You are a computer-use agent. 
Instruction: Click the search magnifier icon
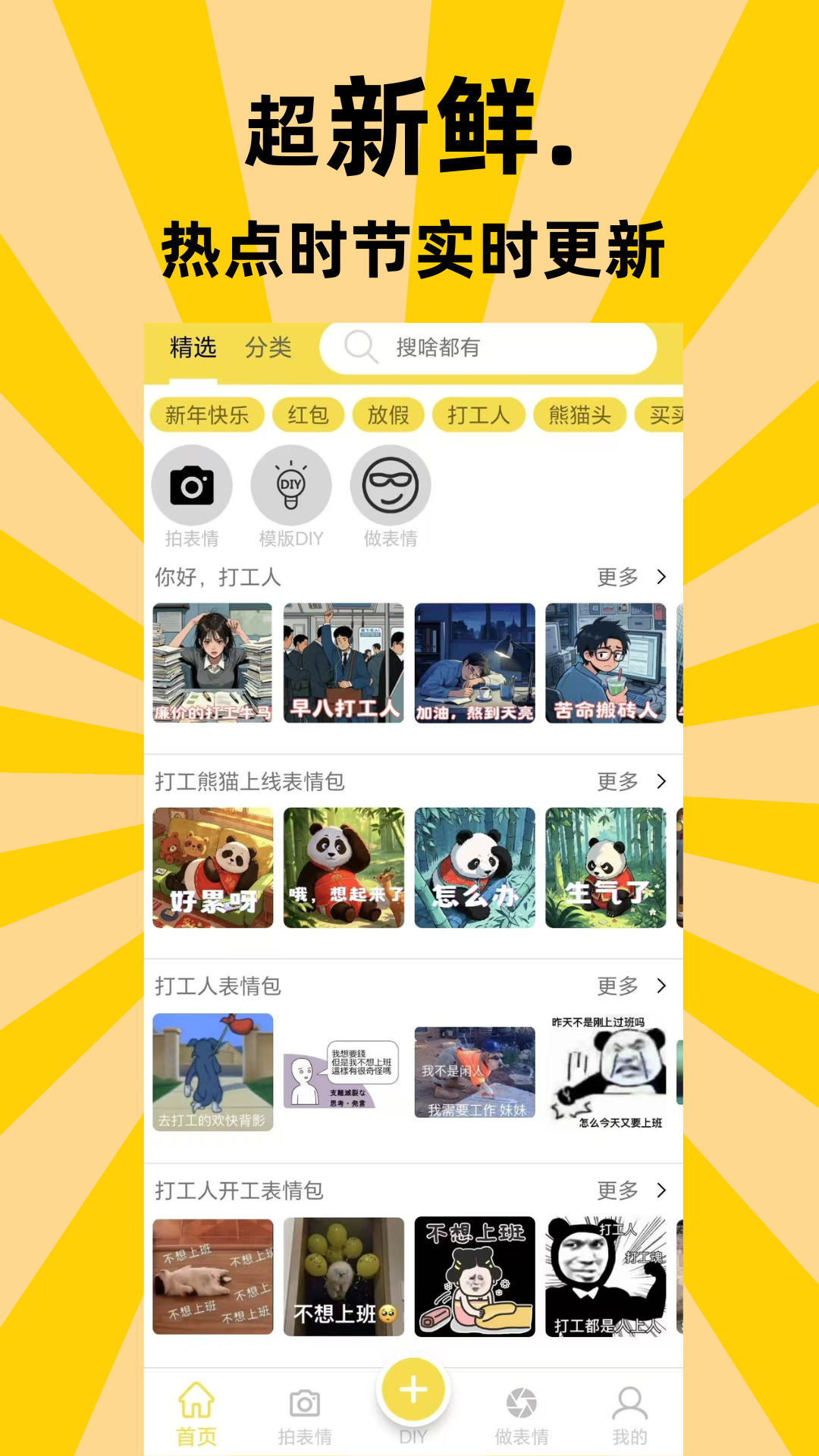[360, 347]
